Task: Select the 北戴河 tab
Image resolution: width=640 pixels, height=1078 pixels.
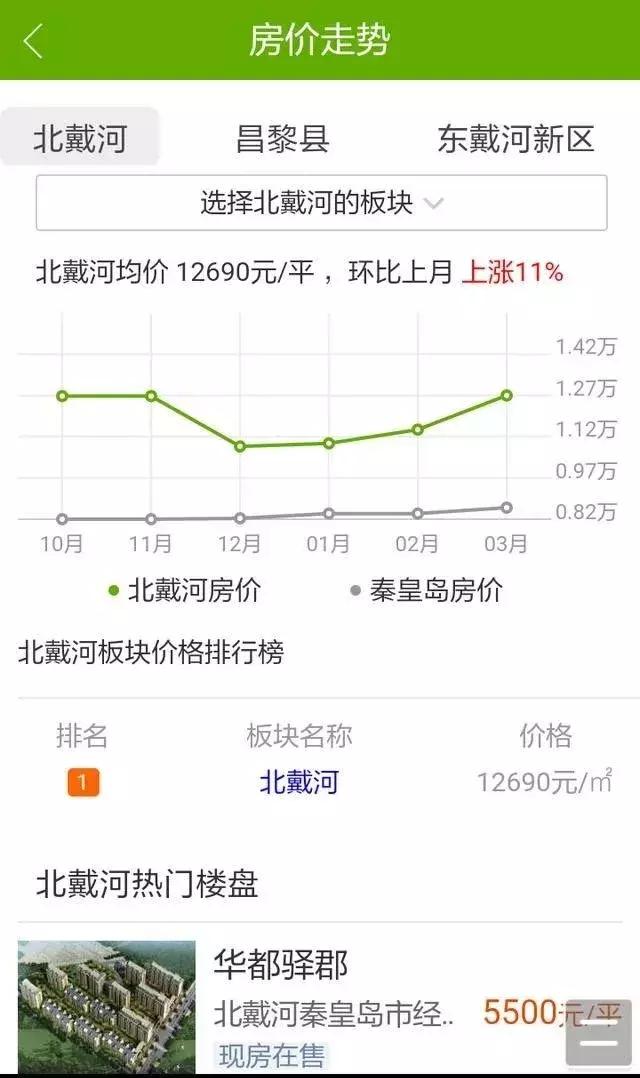Action: (x=80, y=137)
